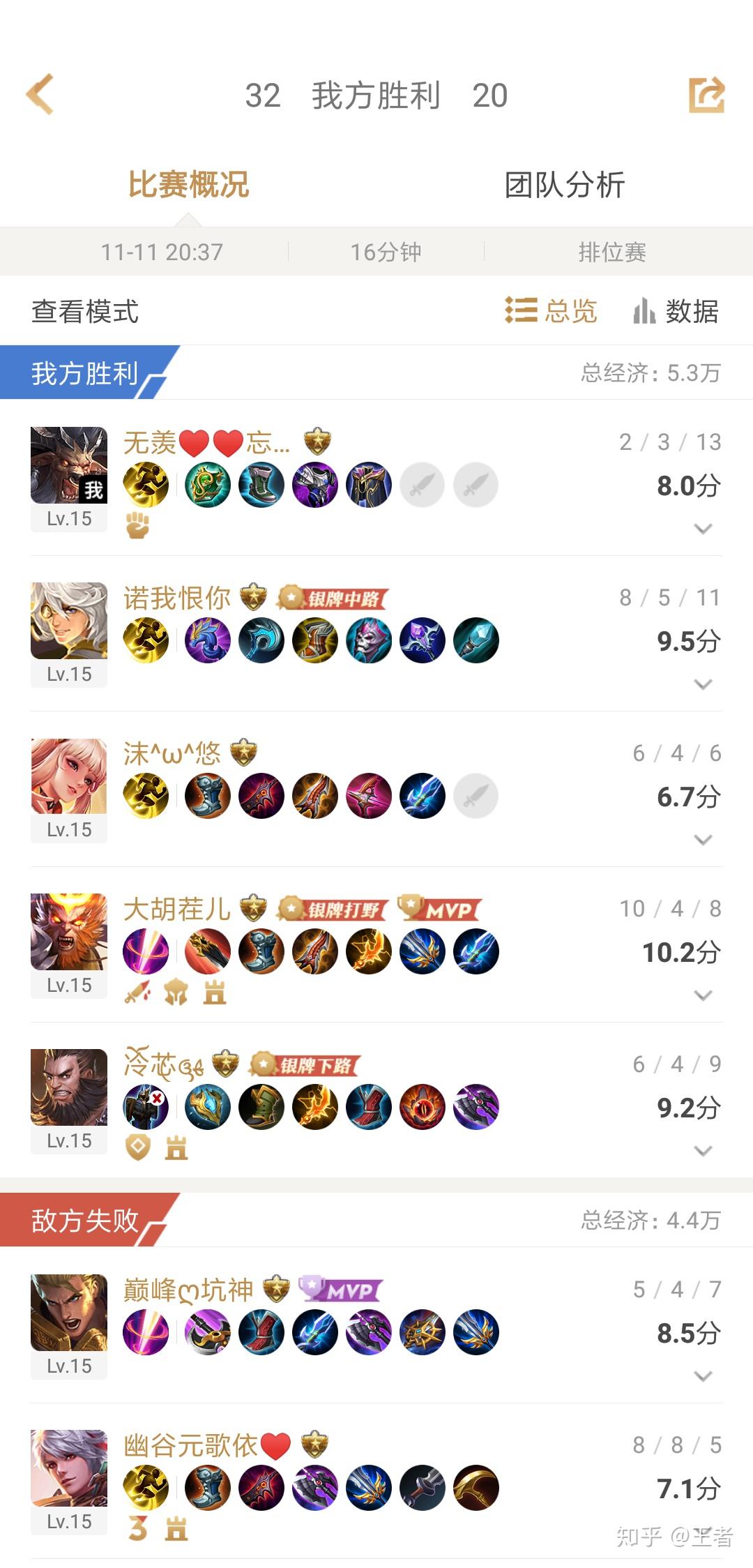Expand details for 巅峰ღ坑神
This screenshot has height=1568, width=753.
(x=703, y=1376)
